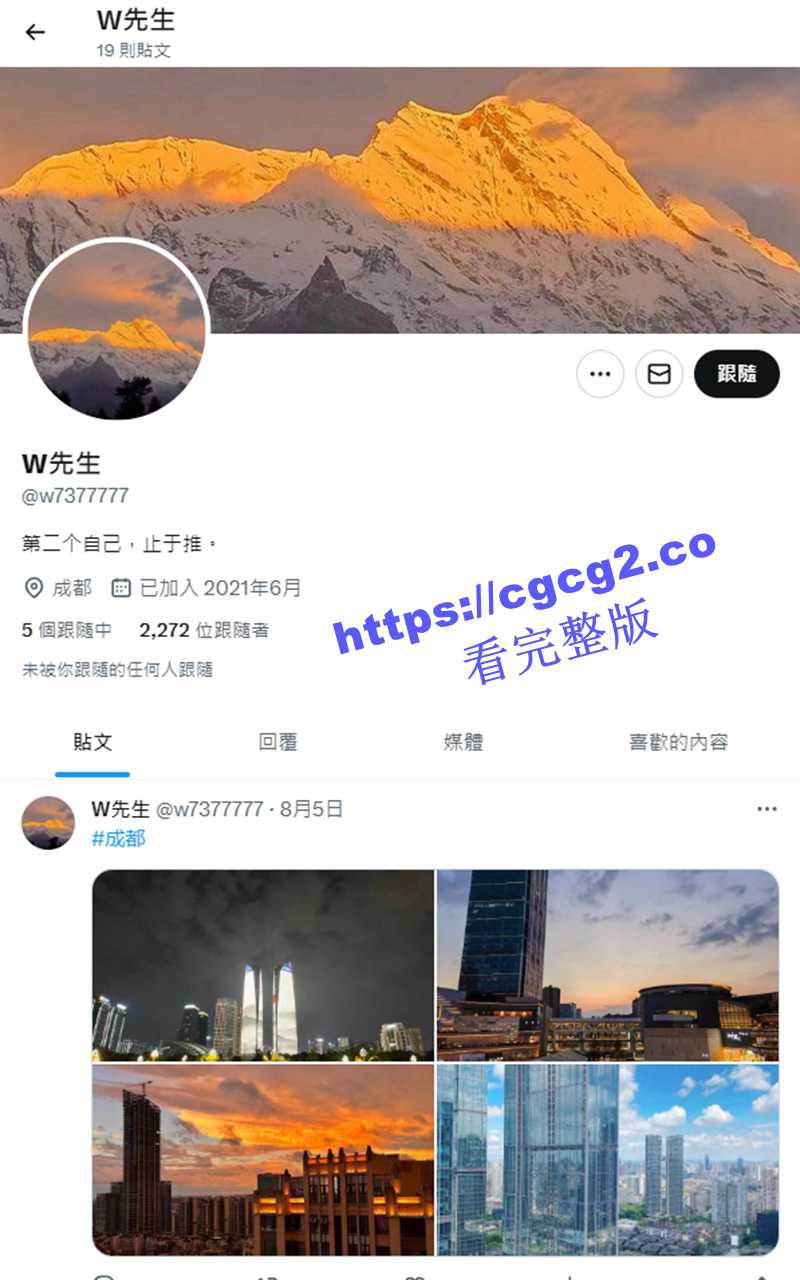Open the mountain header banner image
This screenshot has height=1280, width=800.
[500, 180]
